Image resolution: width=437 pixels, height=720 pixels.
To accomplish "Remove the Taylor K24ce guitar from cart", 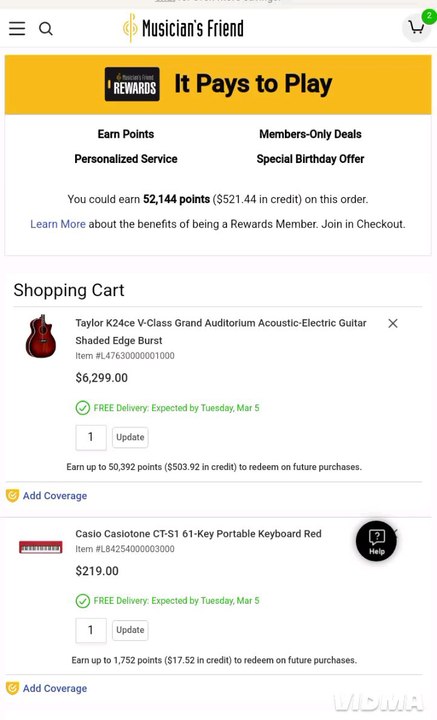I will coord(393,323).
